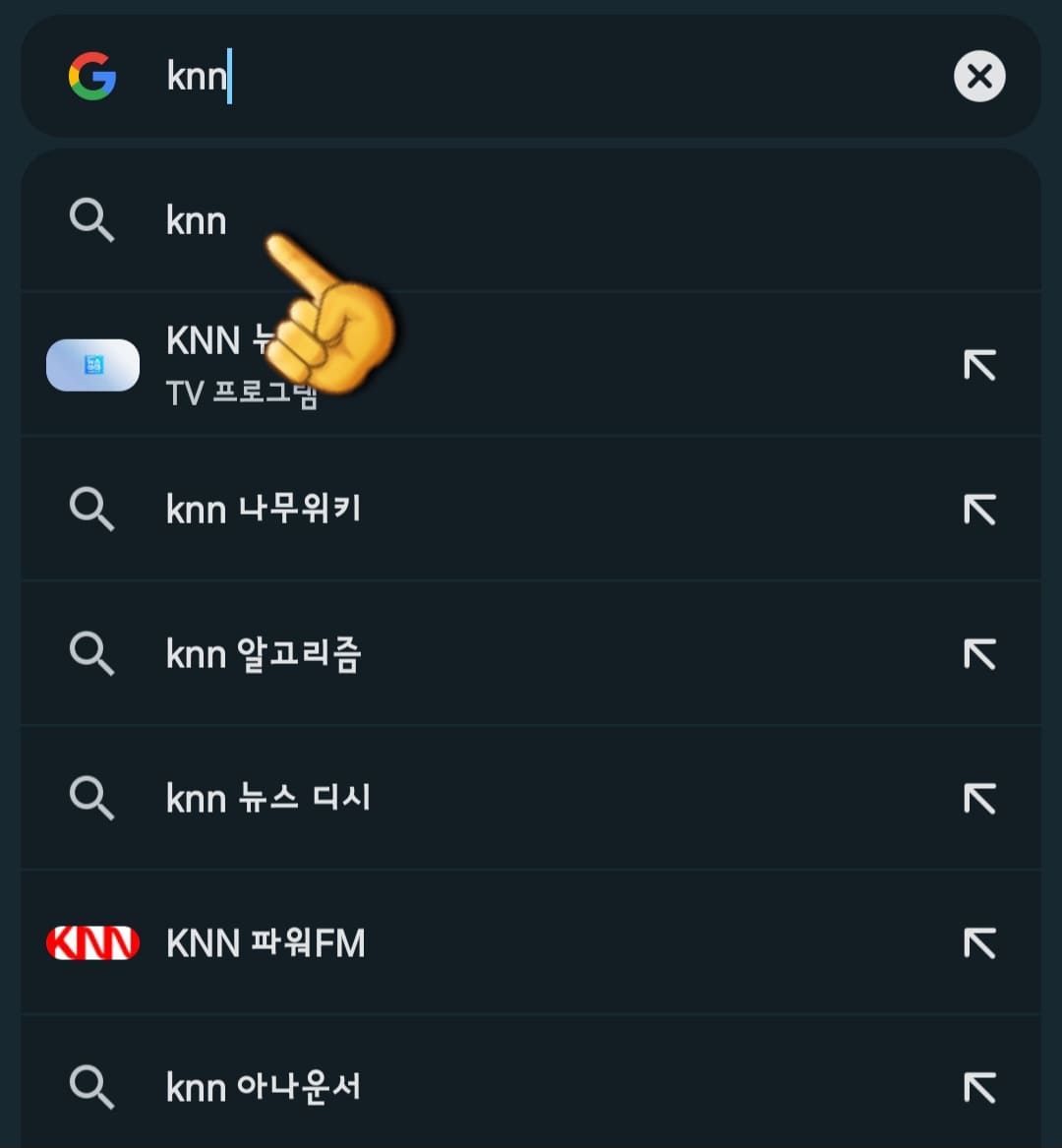The image size is (1062, 1148).
Task: Click the search icon beside "knn 뉴스 디시"
Action: coord(92,798)
